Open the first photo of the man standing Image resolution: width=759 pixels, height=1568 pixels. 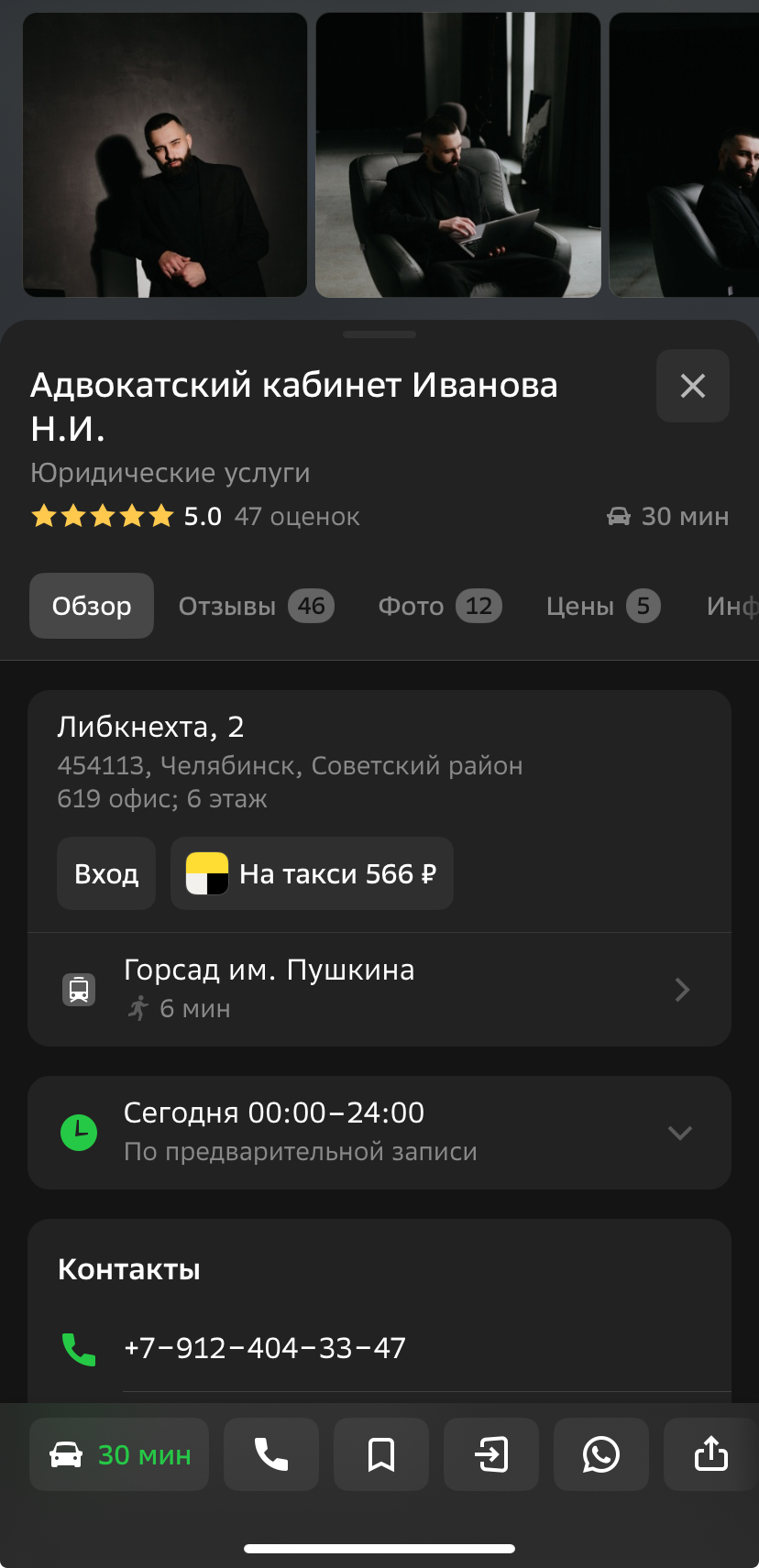coord(165,155)
